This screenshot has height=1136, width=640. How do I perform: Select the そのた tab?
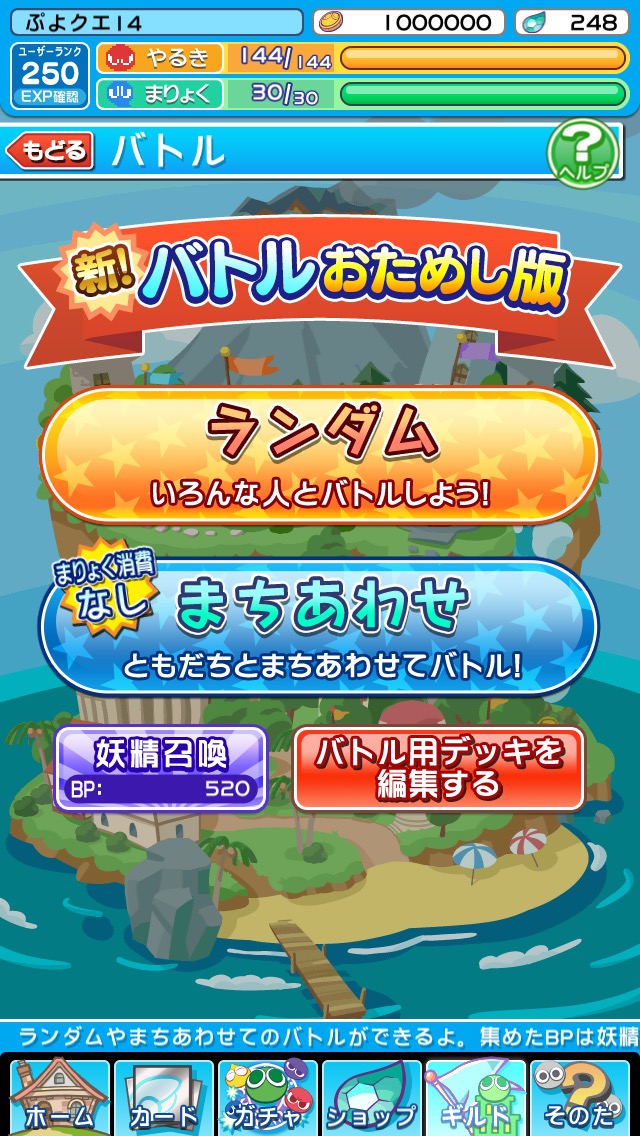[580, 1097]
